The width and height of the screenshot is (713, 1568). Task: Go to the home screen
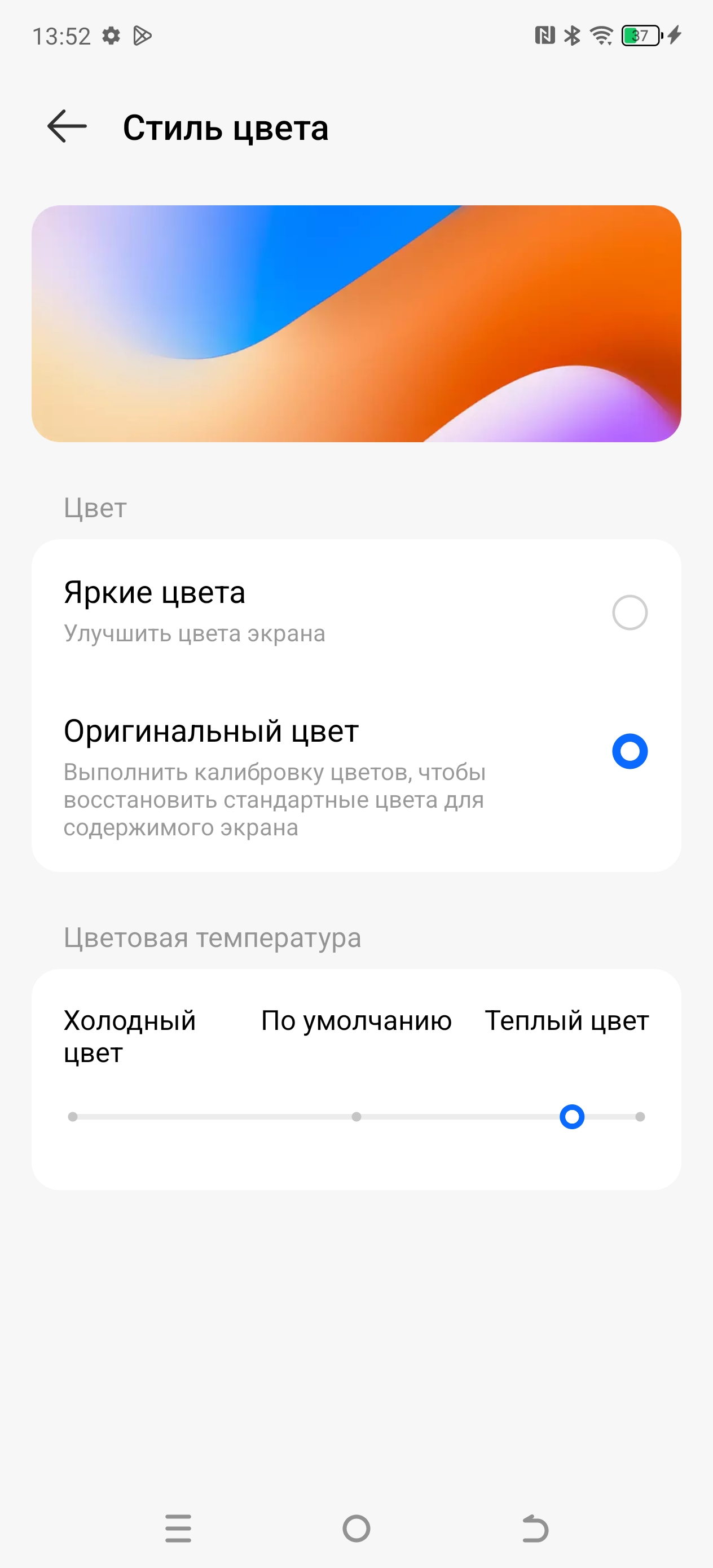(x=356, y=1528)
